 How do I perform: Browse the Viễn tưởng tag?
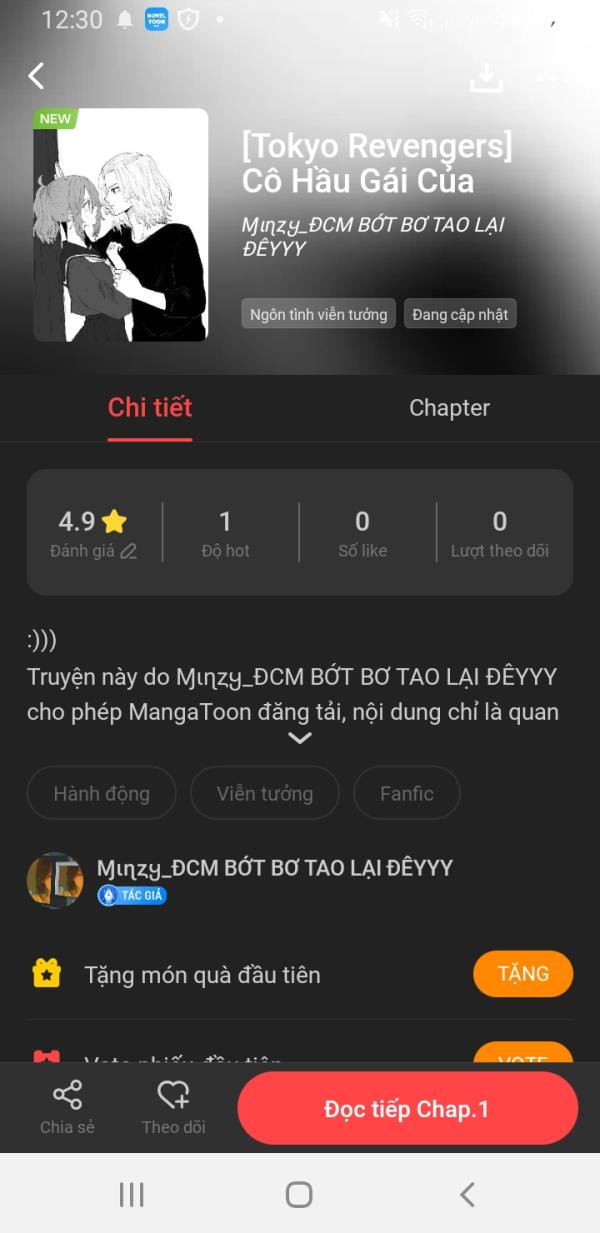(x=265, y=793)
